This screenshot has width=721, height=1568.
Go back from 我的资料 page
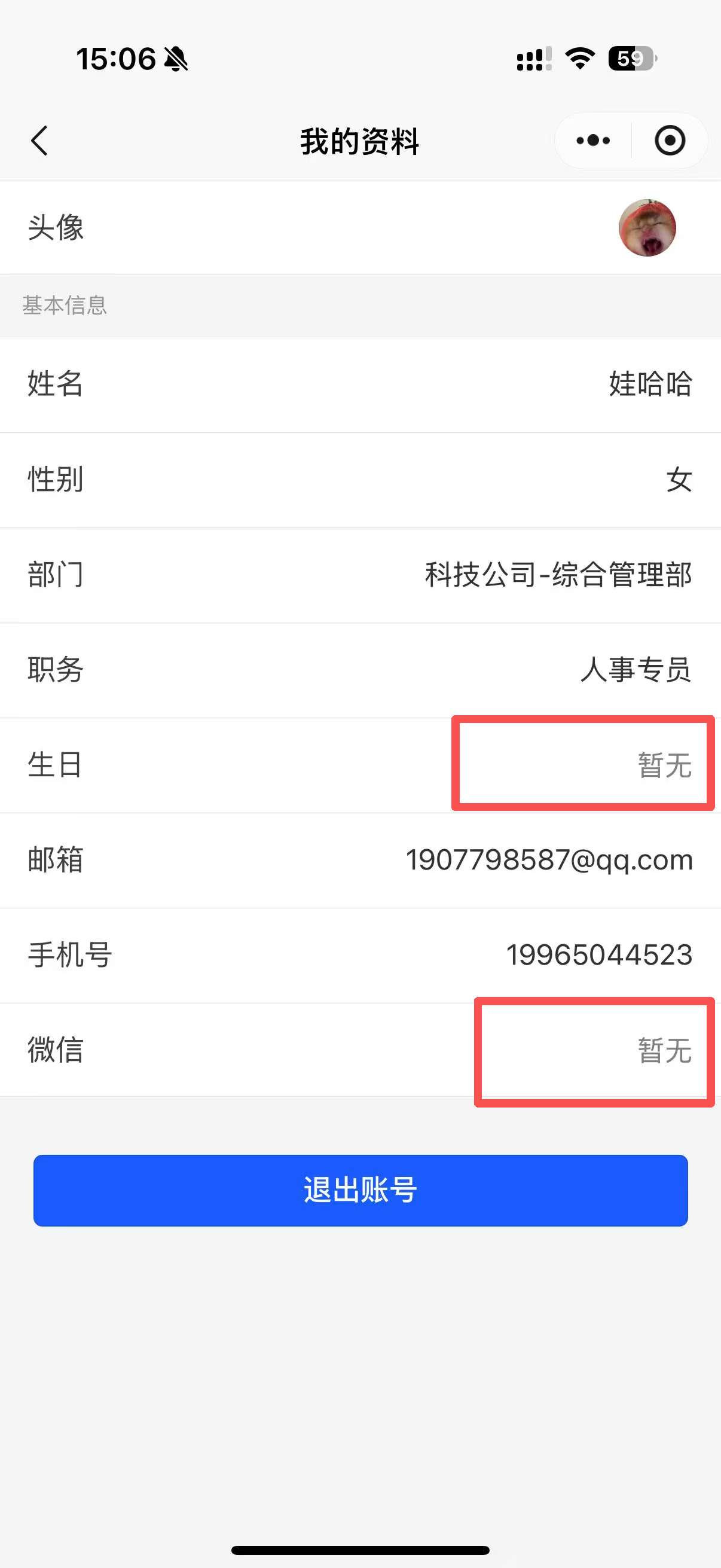click(39, 141)
